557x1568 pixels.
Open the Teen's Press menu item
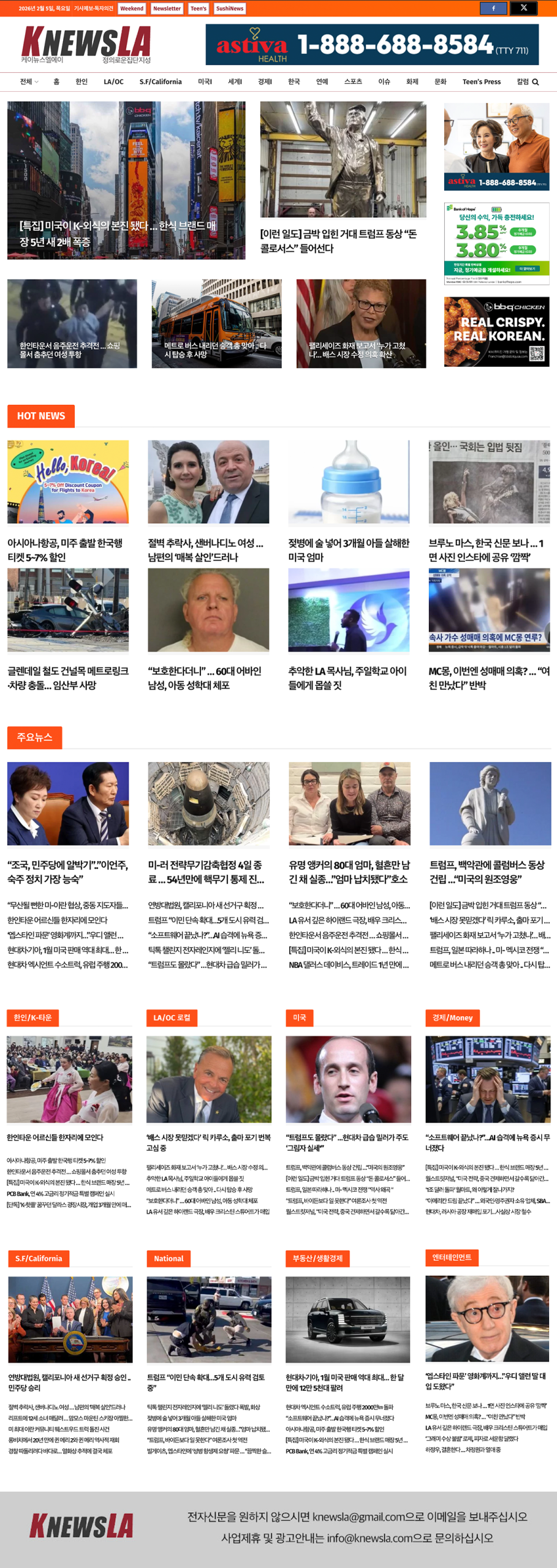[x=481, y=82]
